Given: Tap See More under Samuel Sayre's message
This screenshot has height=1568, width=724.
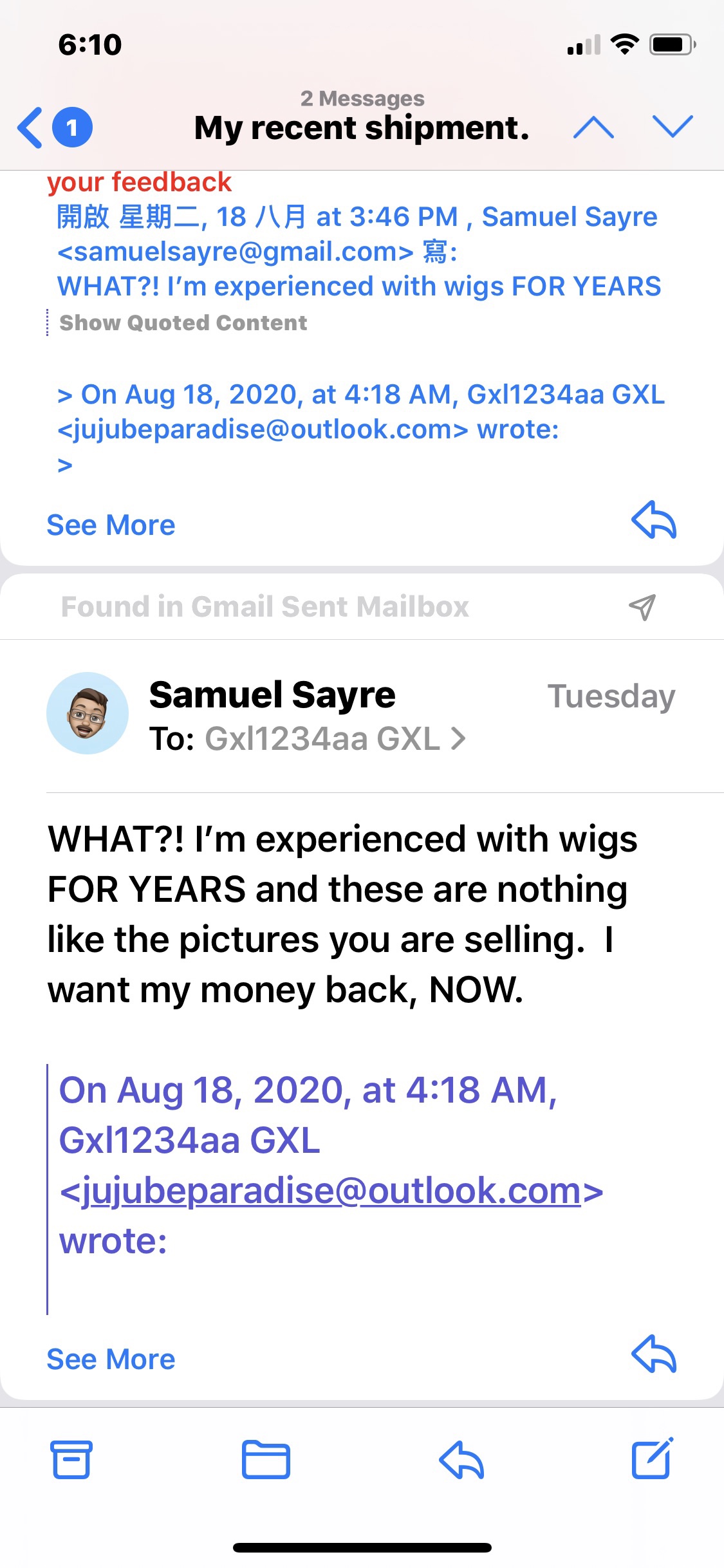Looking at the screenshot, I should (x=111, y=1359).
